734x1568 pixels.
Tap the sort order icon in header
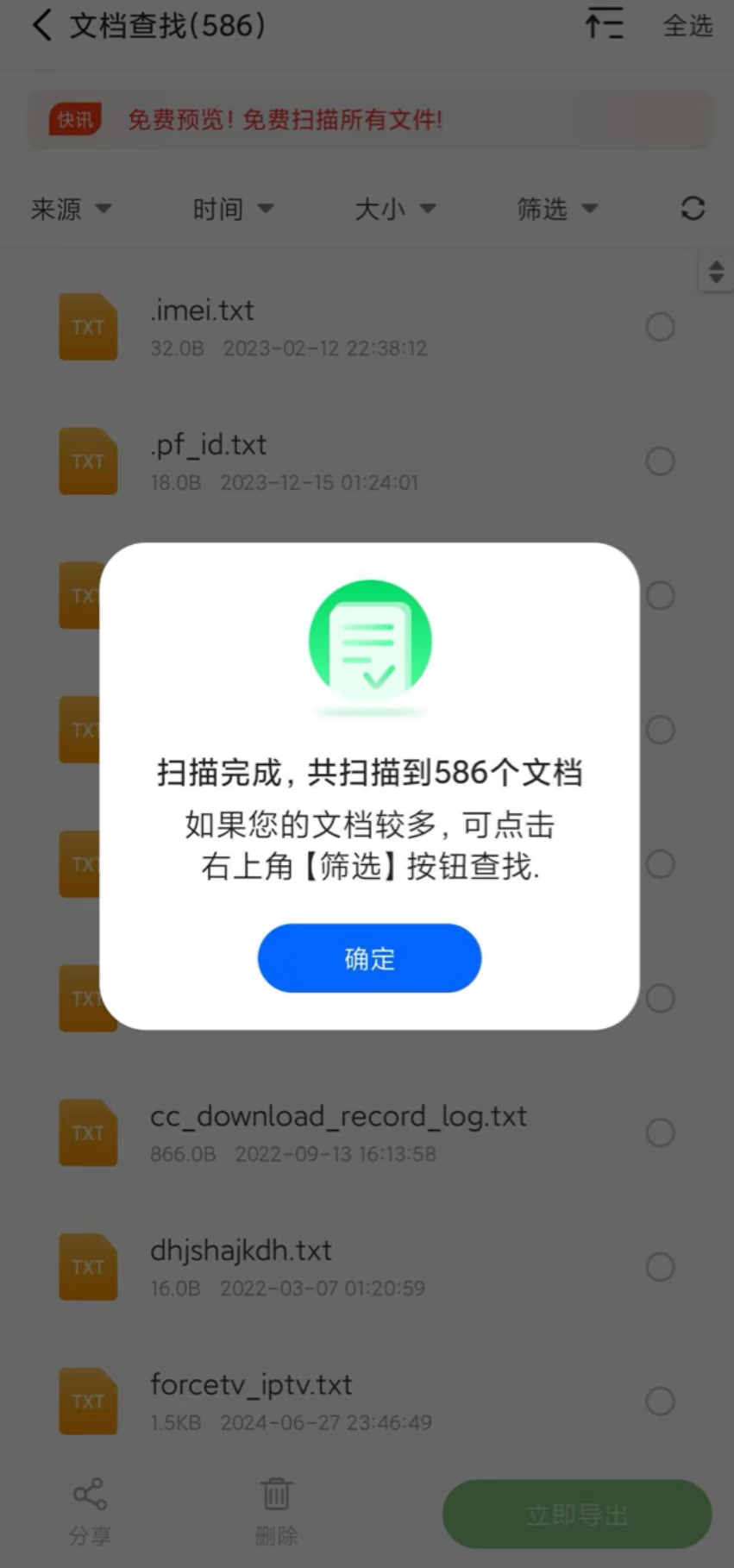click(x=604, y=23)
